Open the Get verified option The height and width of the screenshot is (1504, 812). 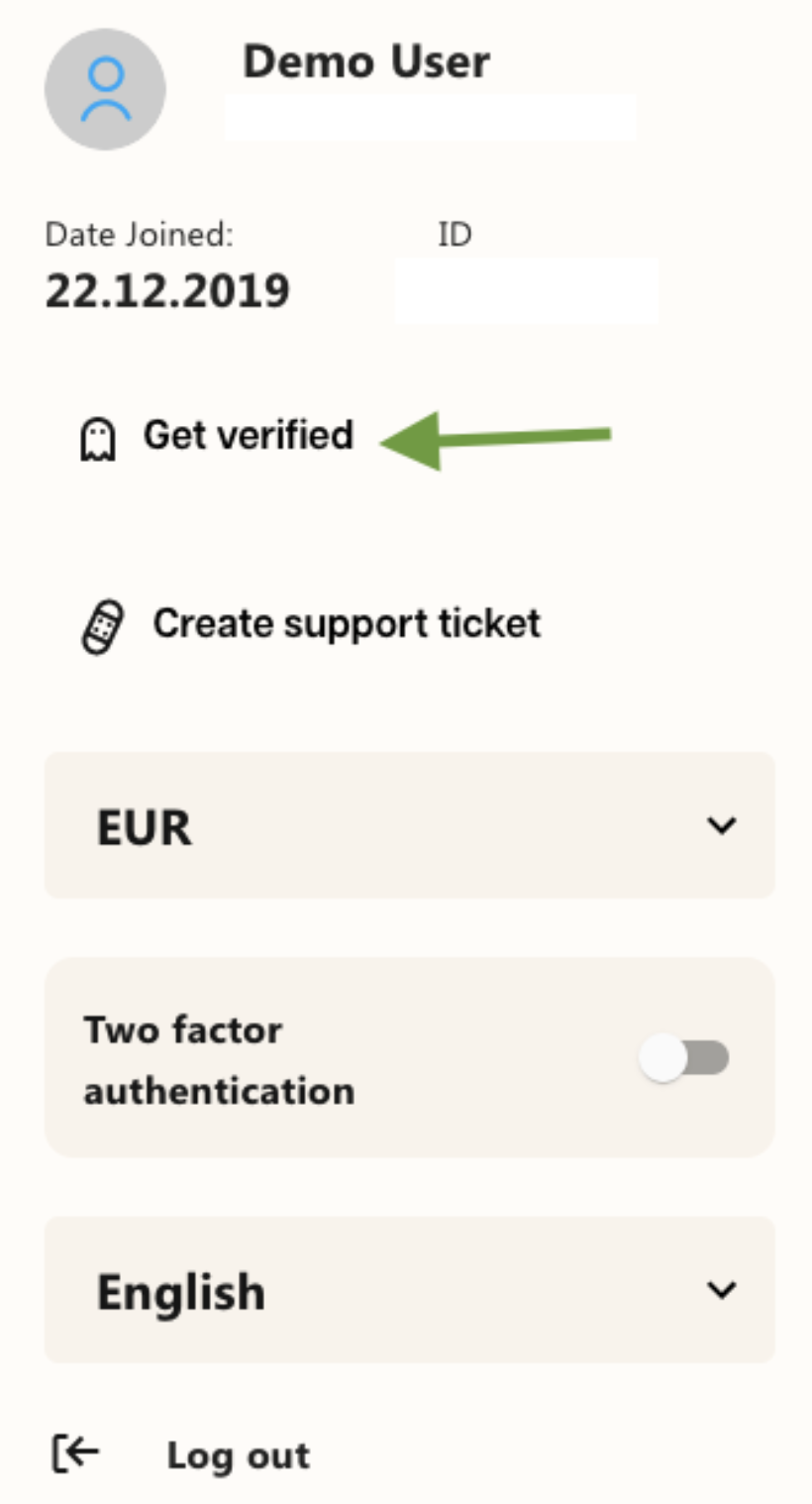[216, 436]
